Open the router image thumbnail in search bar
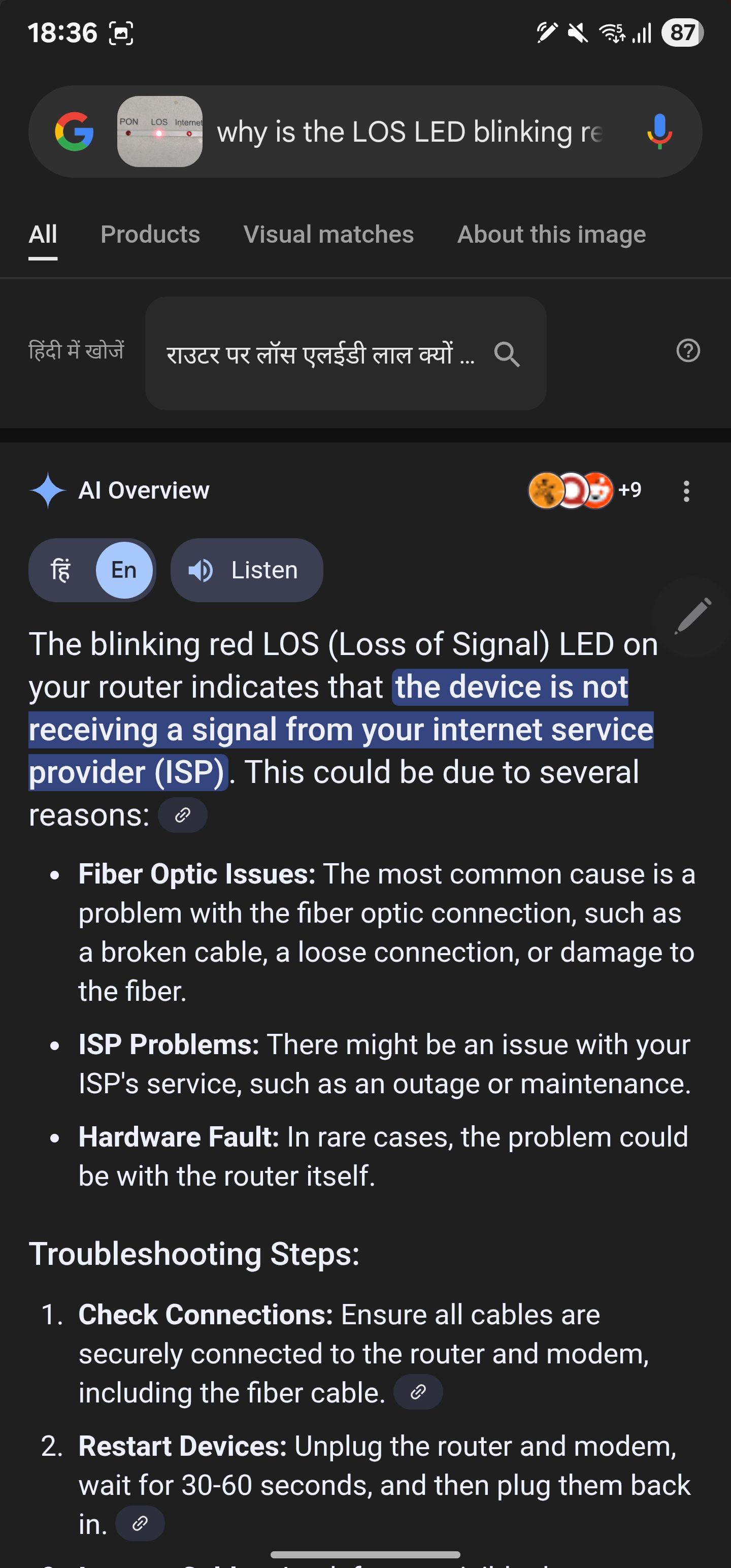Image resolution: width=731 pixels, height=1568 pixels. pyautogui.click(x=159, y=132)
